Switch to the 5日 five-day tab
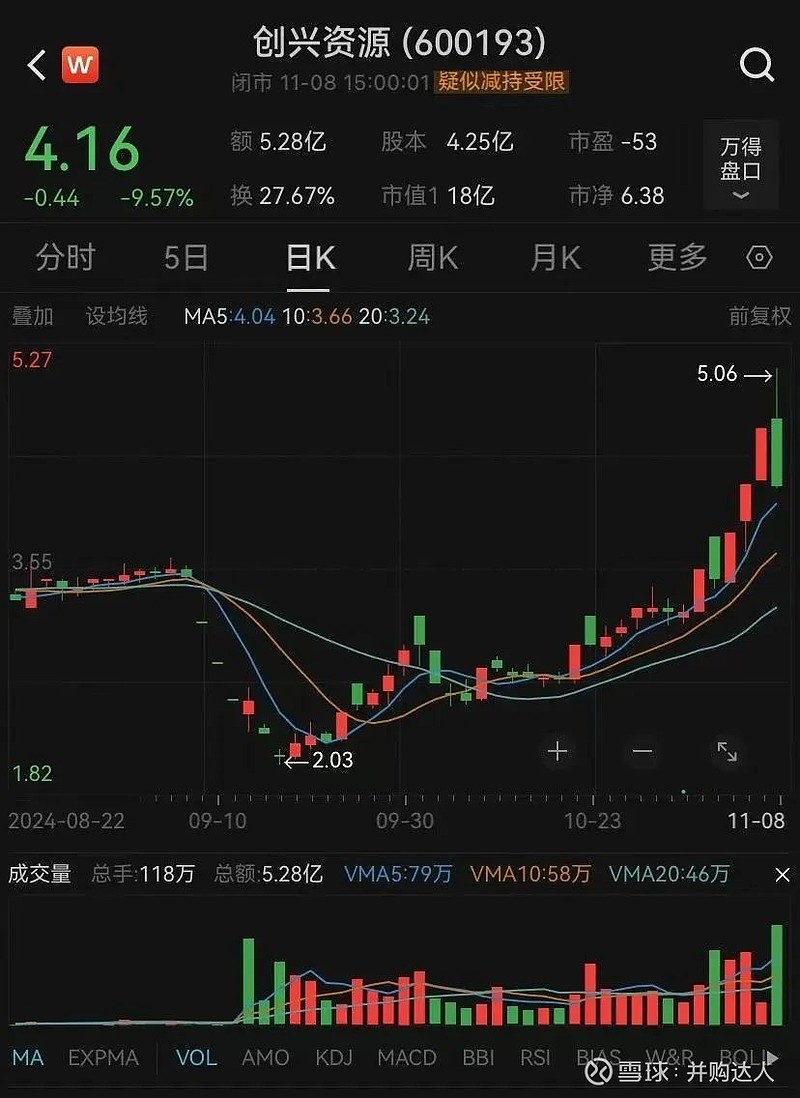800x1098 pixels. click(x=186, y=258)
